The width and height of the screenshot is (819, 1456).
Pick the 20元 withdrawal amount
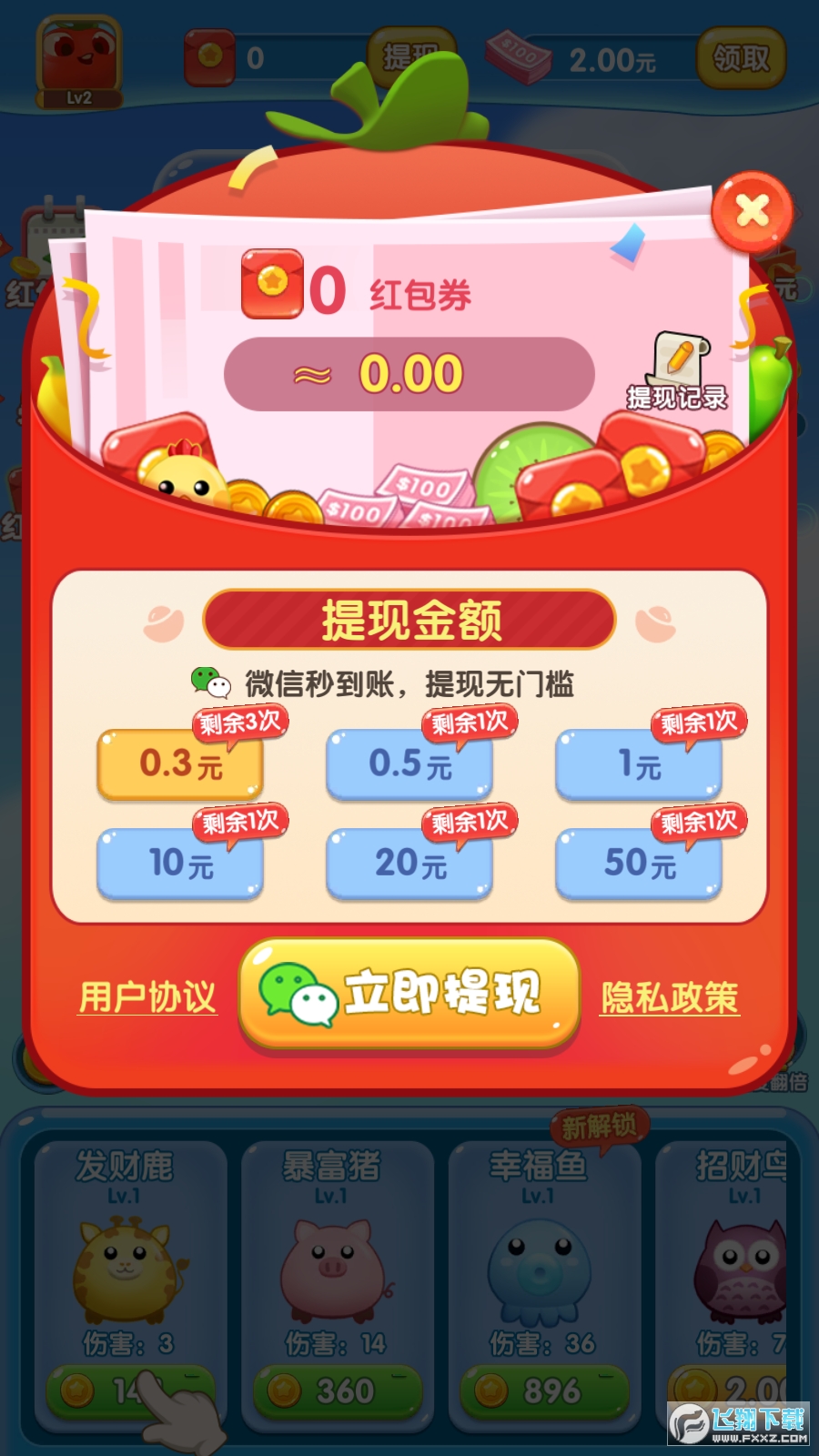[x=409, y=863]
